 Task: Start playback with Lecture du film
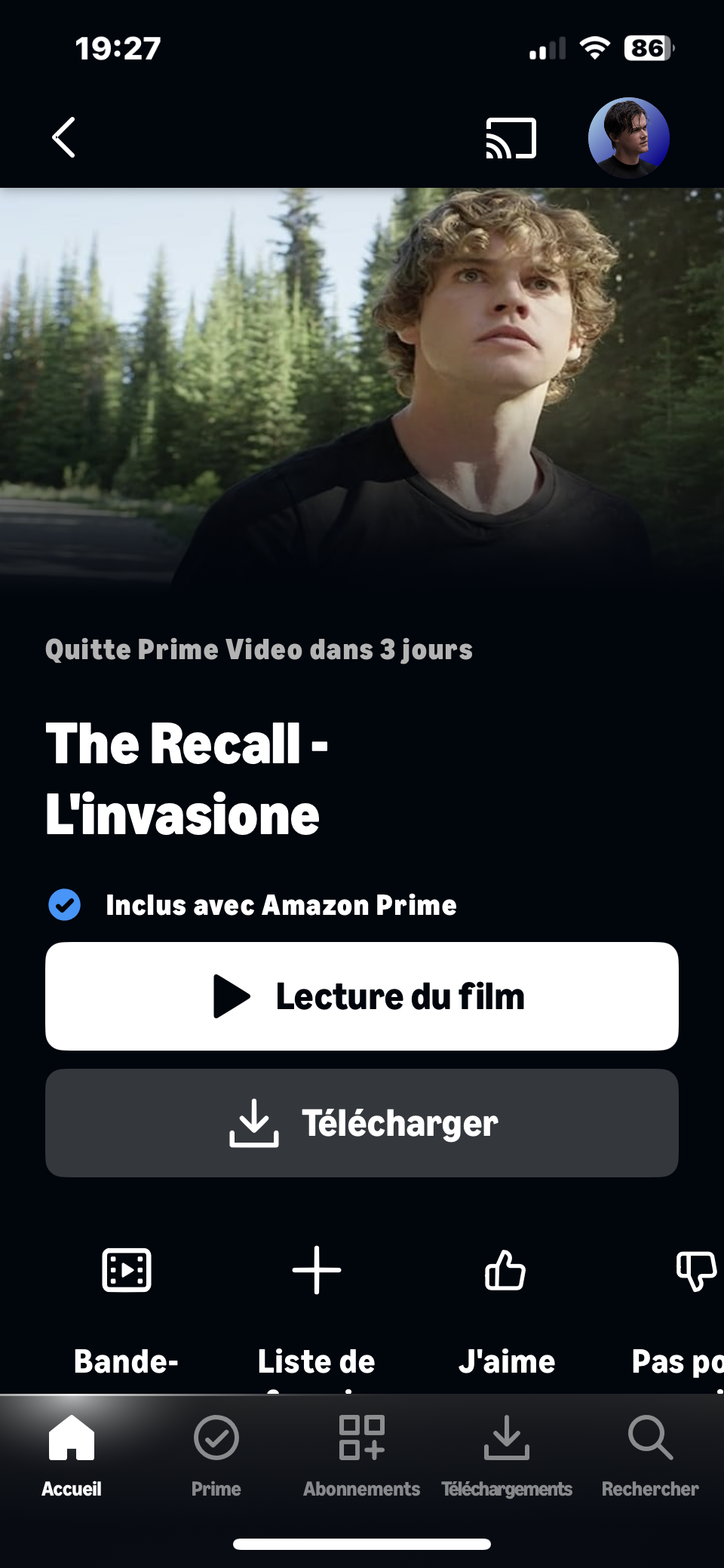point(362,996)
